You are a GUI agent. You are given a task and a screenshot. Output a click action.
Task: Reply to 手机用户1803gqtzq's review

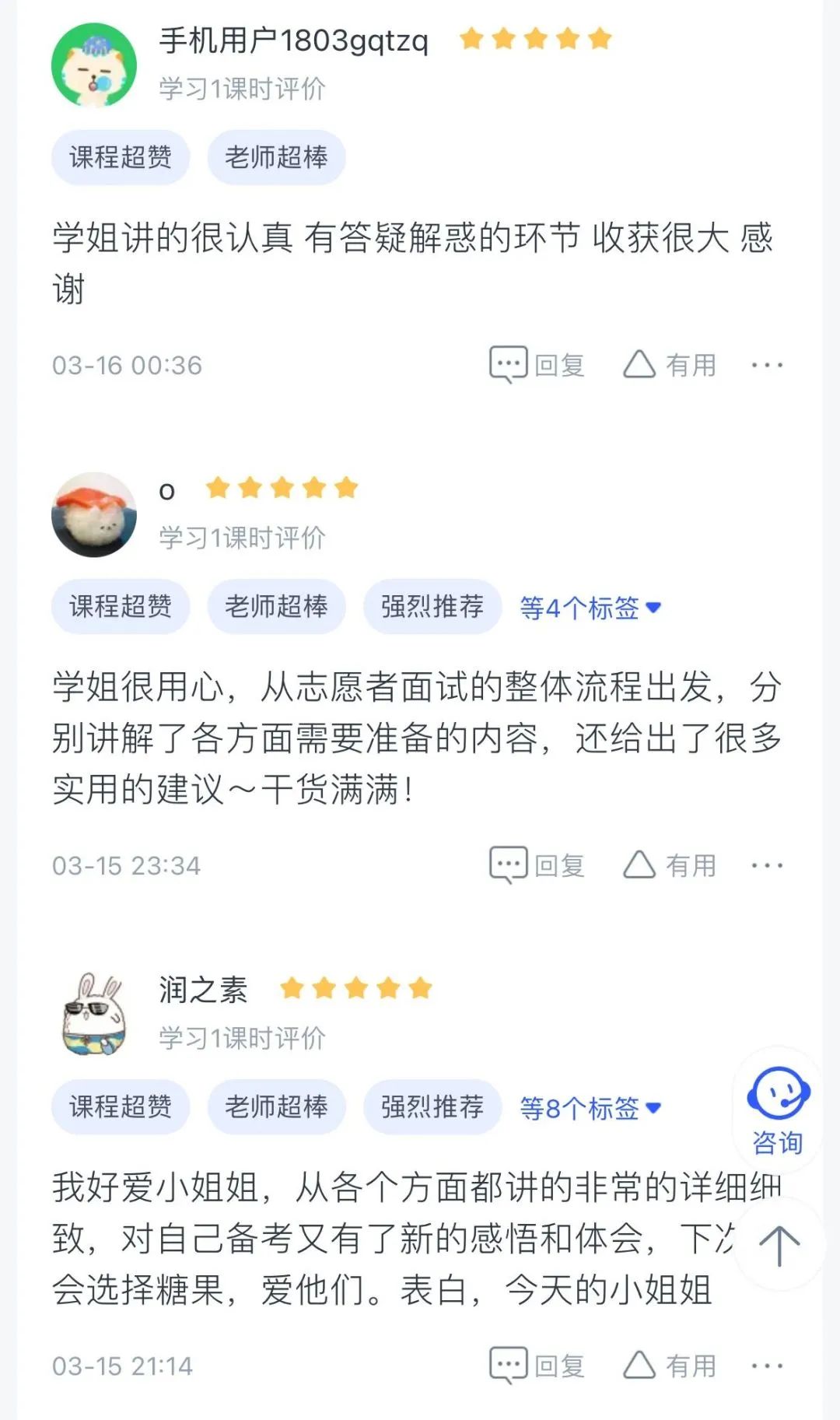(537, 365)
